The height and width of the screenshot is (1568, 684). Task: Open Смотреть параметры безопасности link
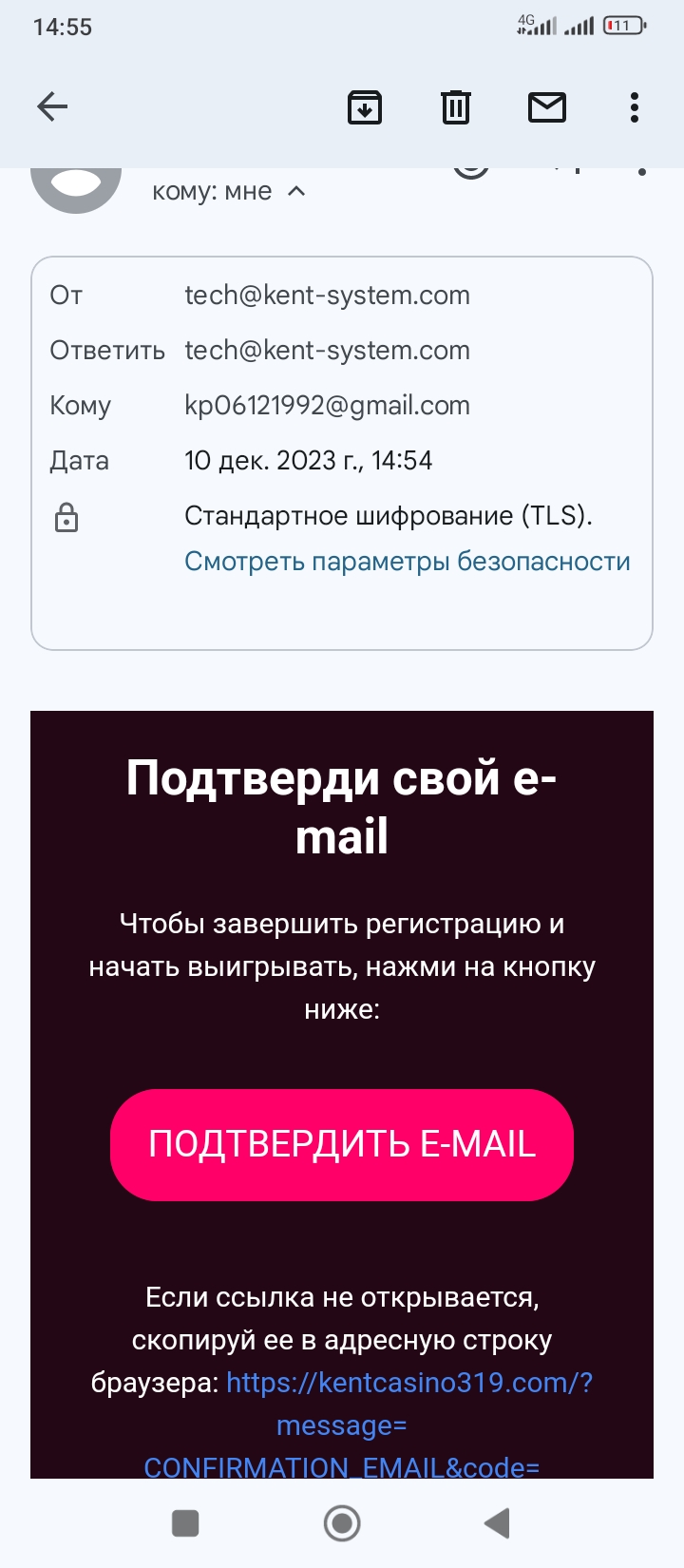pos(407,562)
